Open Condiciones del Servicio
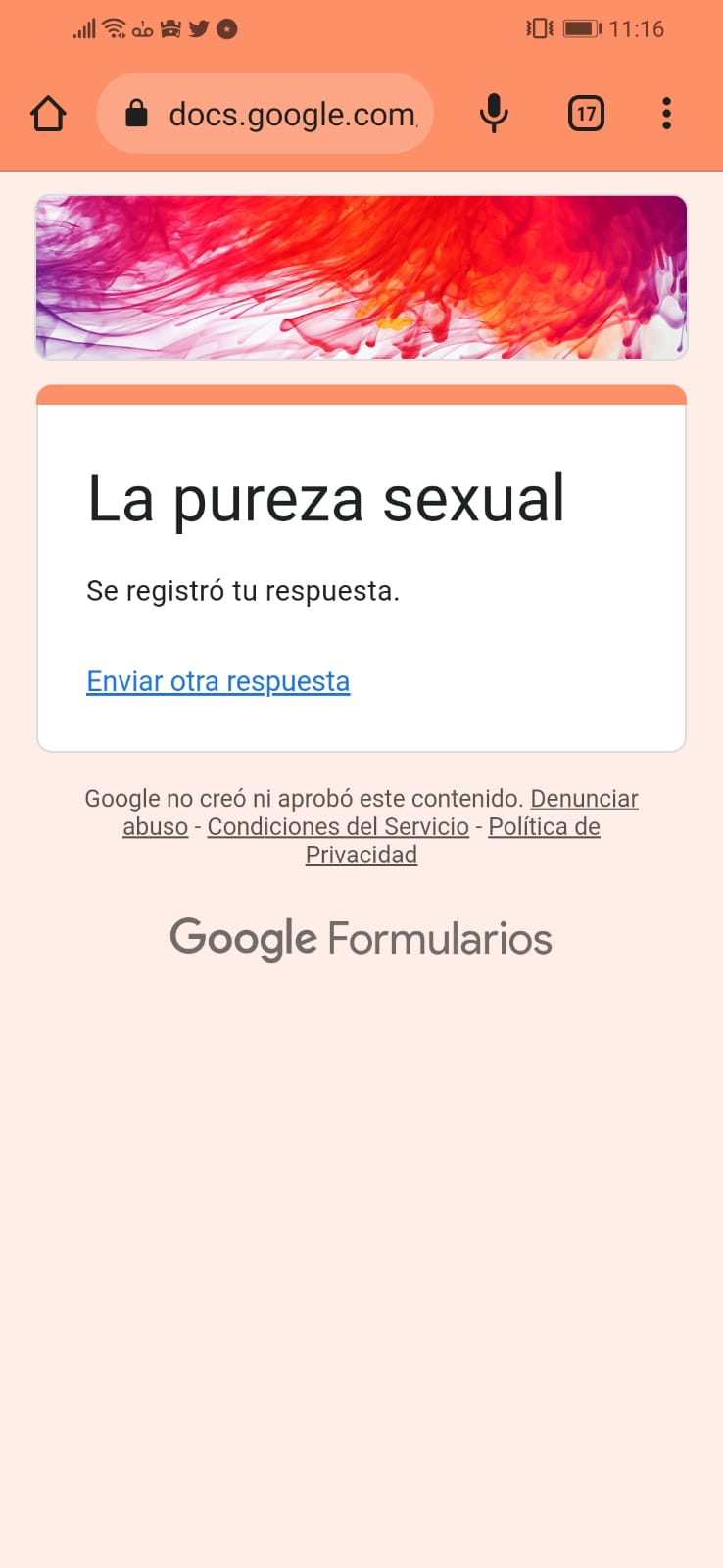This screenshot has height=1568, width=723. pyautogui.click(x=338, y=826)
